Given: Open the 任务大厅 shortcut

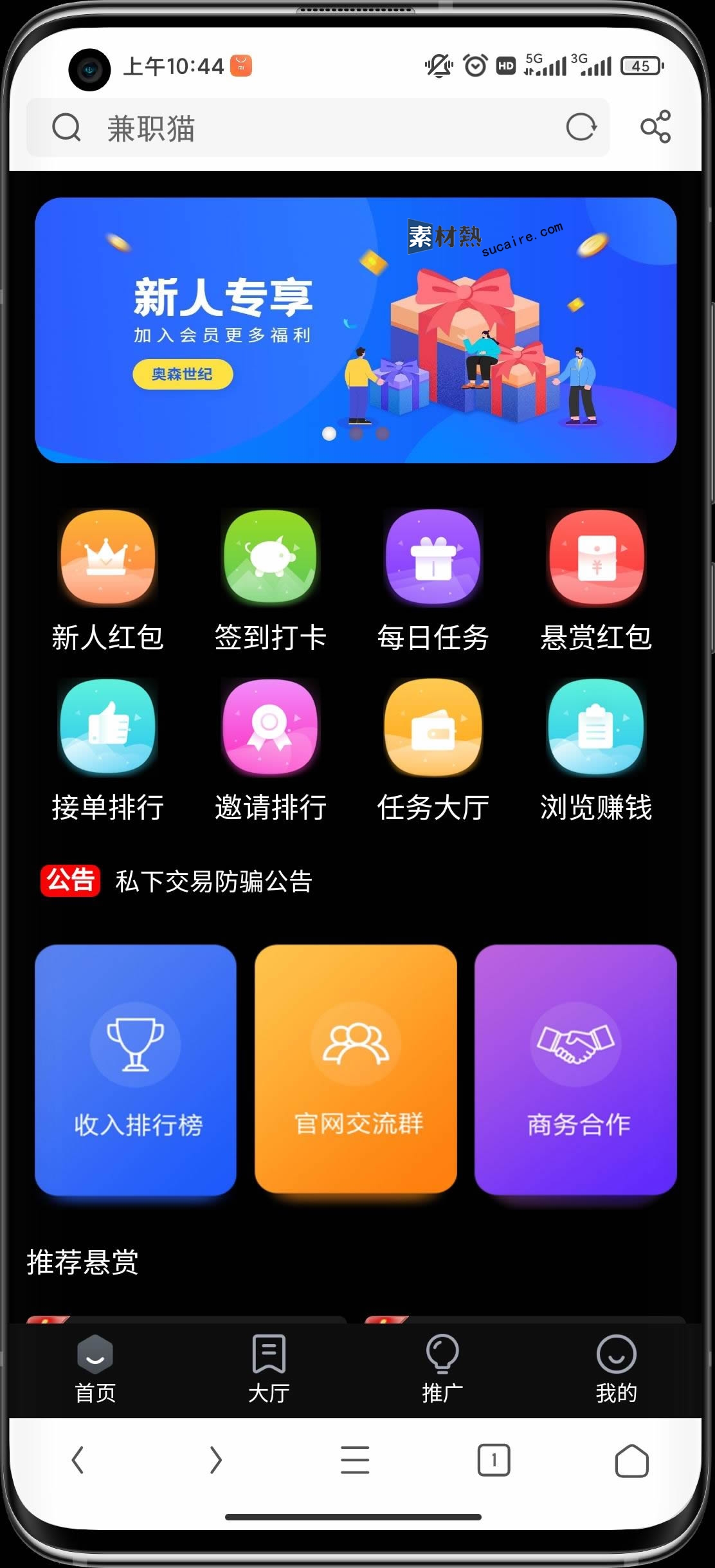Looking at the screenshot, I should tap(433, 750).
